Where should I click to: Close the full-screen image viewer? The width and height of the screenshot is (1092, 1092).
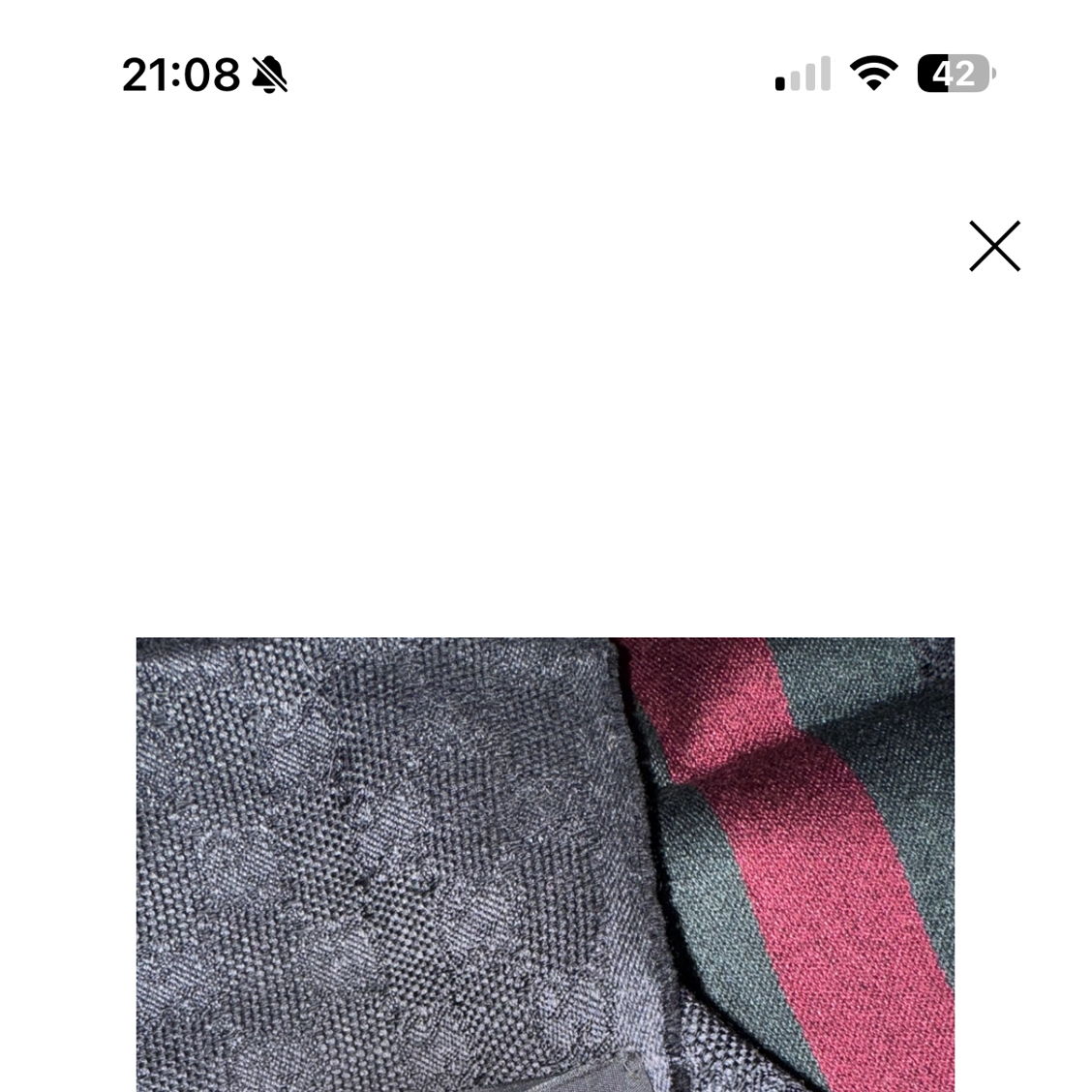[994, 246]
